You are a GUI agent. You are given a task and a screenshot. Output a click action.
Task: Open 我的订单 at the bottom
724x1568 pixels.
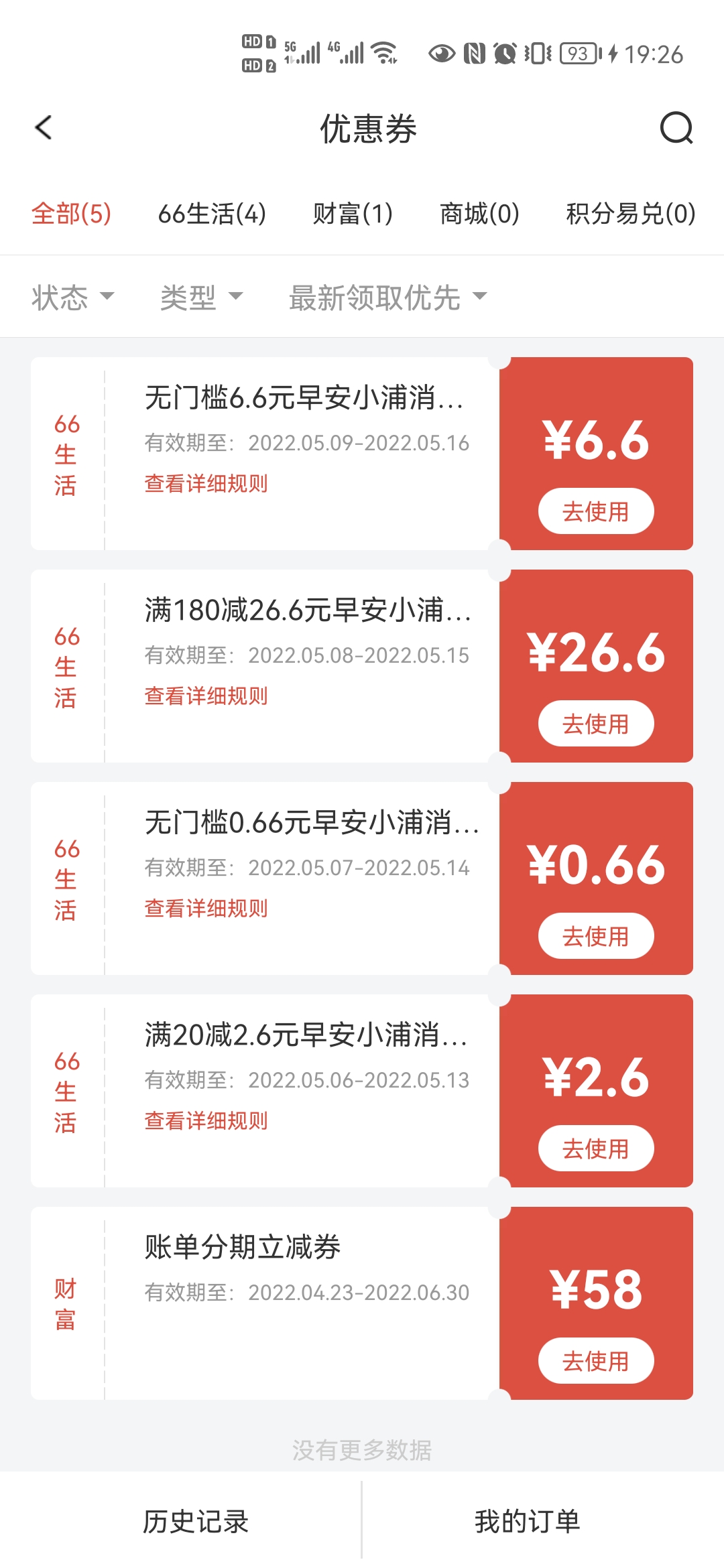click(528, 1521)
